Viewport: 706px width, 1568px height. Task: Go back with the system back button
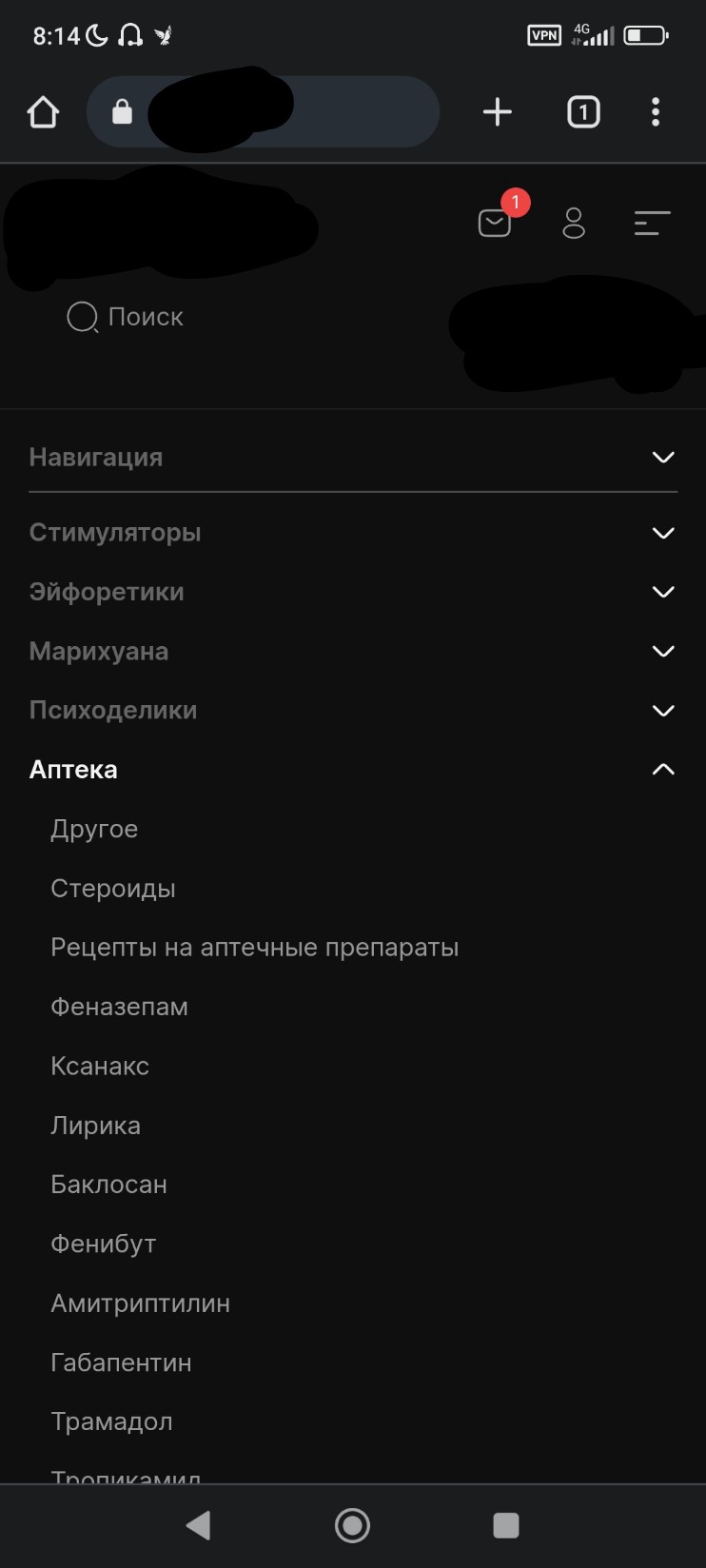(199, 1525)
